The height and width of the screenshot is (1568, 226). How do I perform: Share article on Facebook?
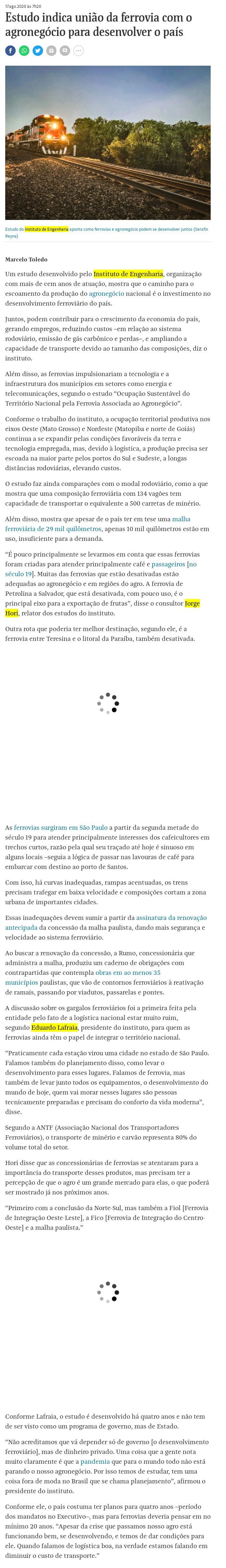[x=10, y=51]
